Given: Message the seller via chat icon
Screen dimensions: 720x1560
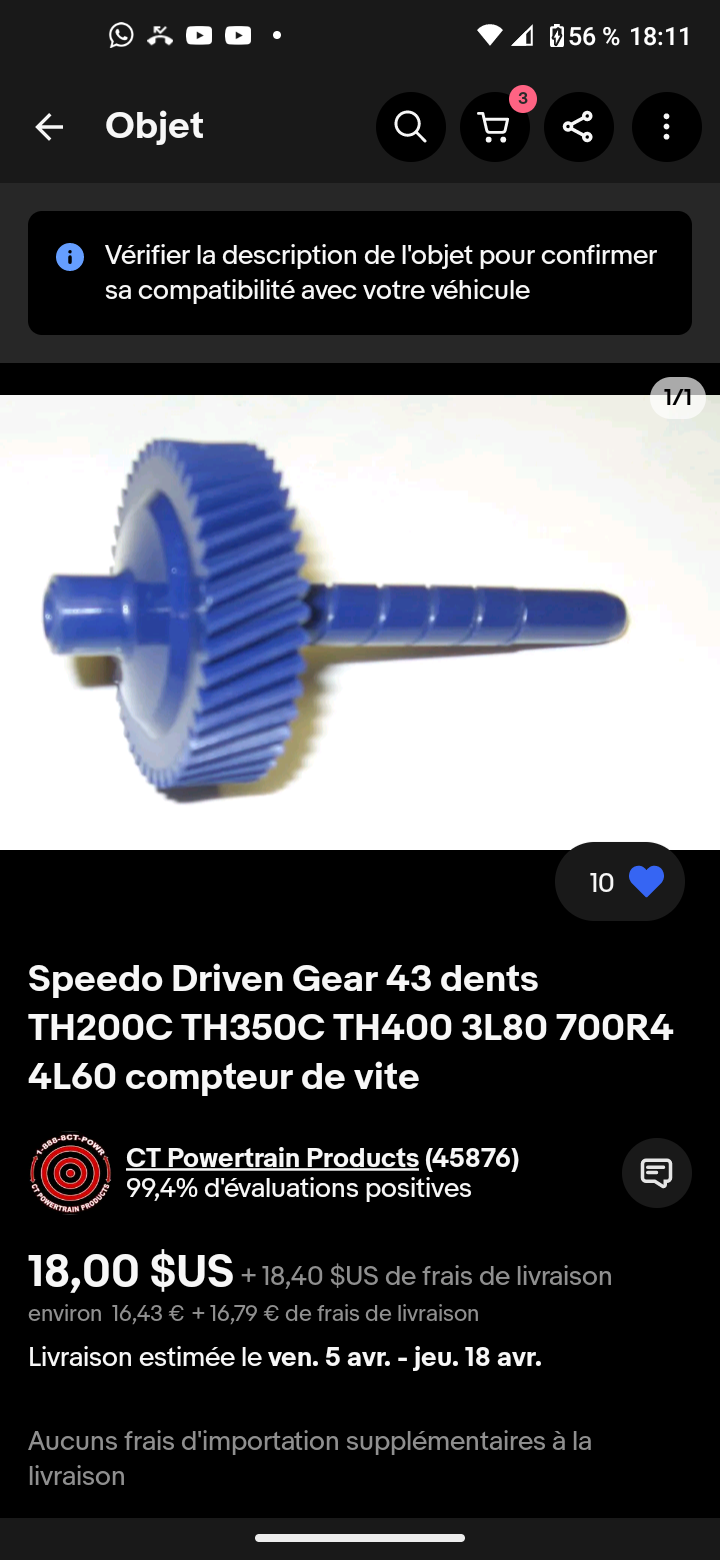Looking at the screenshot, I should [x=656, y=1172].
